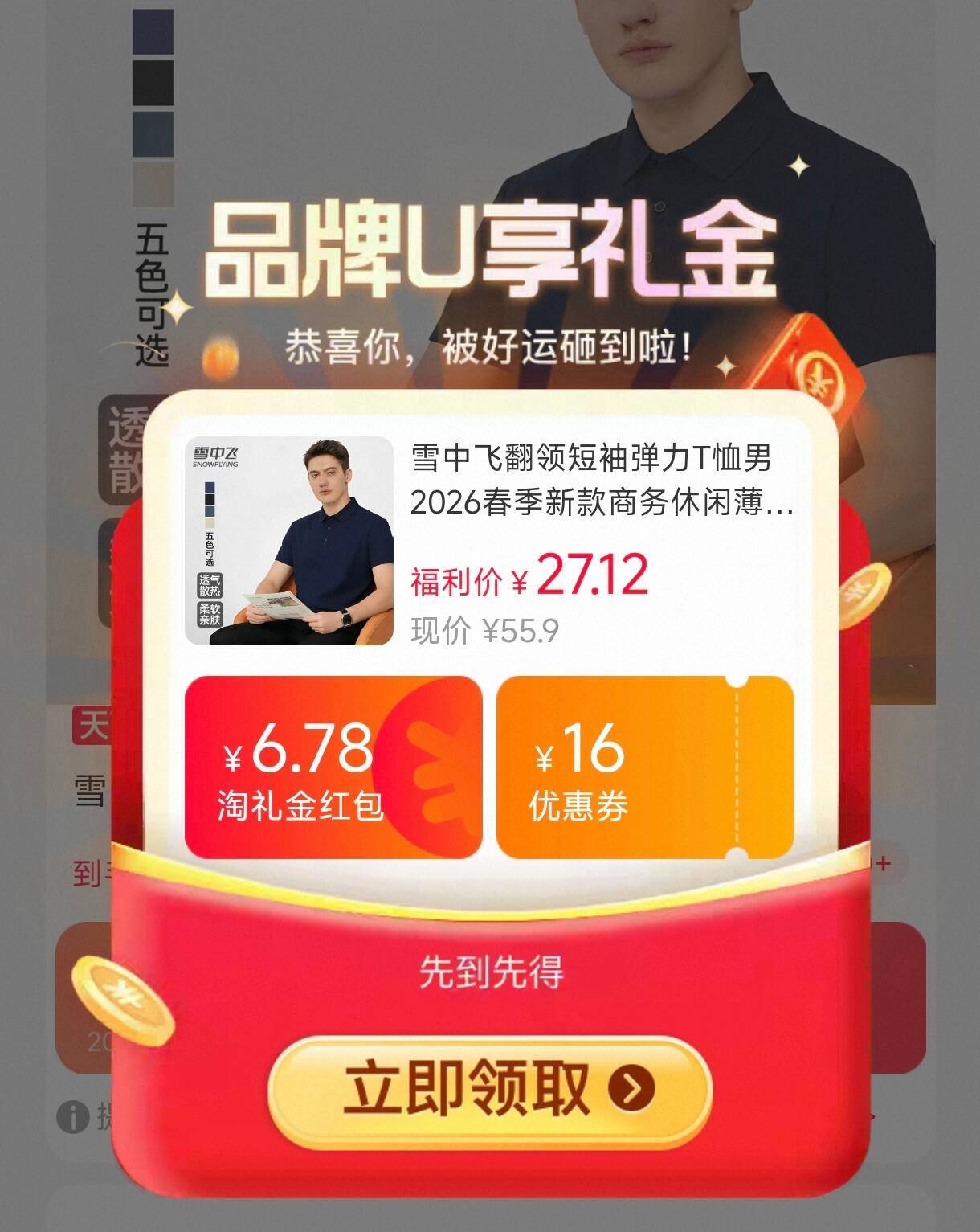This screenshot has width=980, height=1232.
Task: Open the 雪中飞 T-shirt product card
Action: click(x=490, y=541)
